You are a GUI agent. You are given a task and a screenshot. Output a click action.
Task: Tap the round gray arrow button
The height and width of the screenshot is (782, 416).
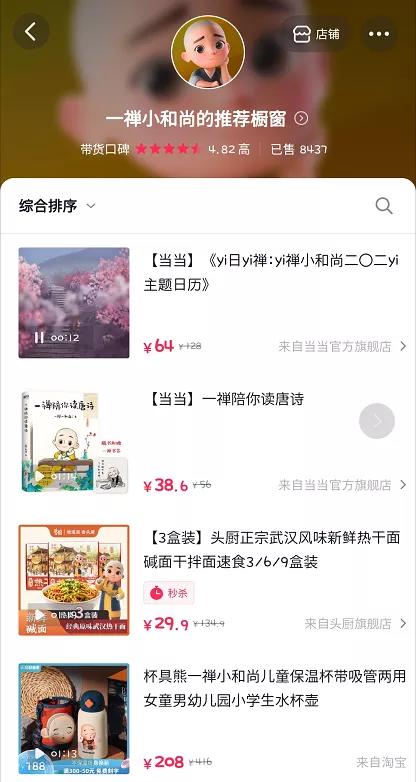377,421
